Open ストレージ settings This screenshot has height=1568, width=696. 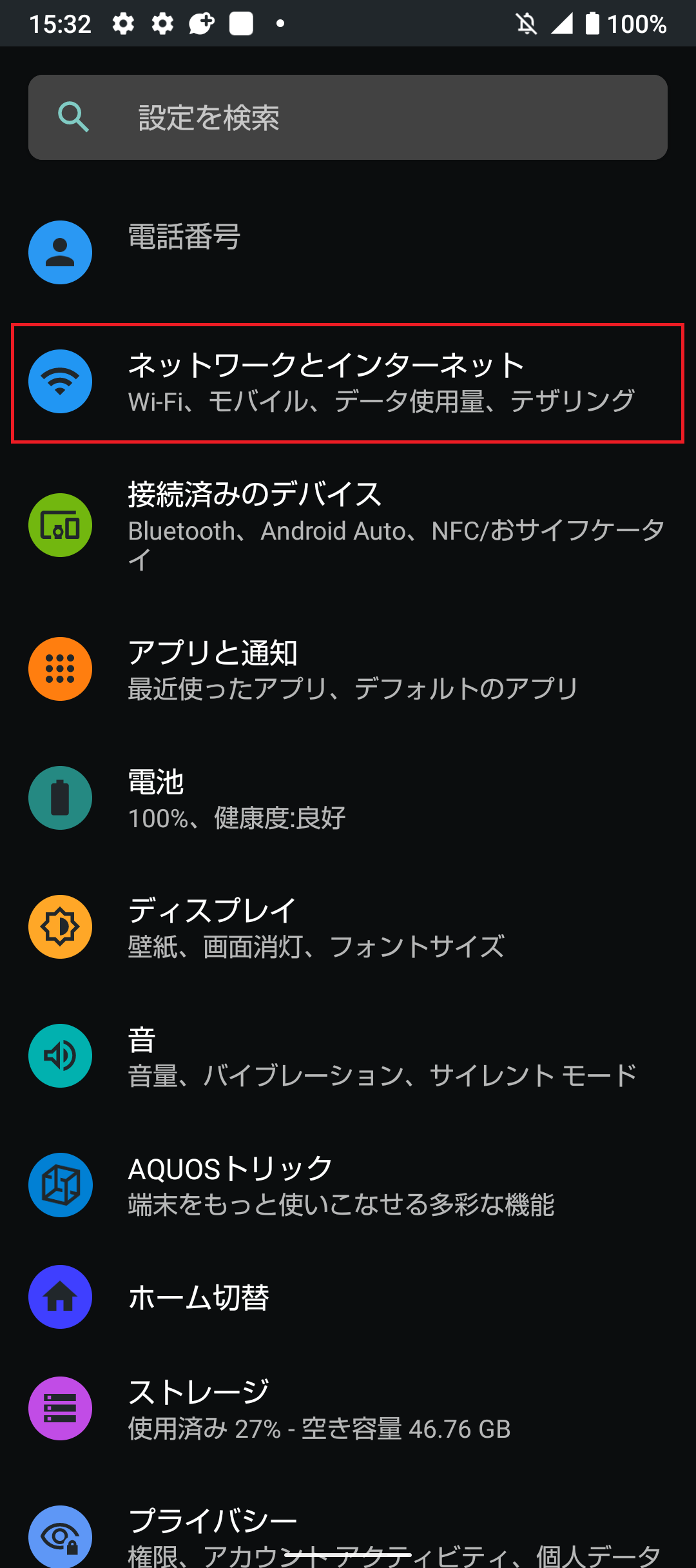(348, 1409)
